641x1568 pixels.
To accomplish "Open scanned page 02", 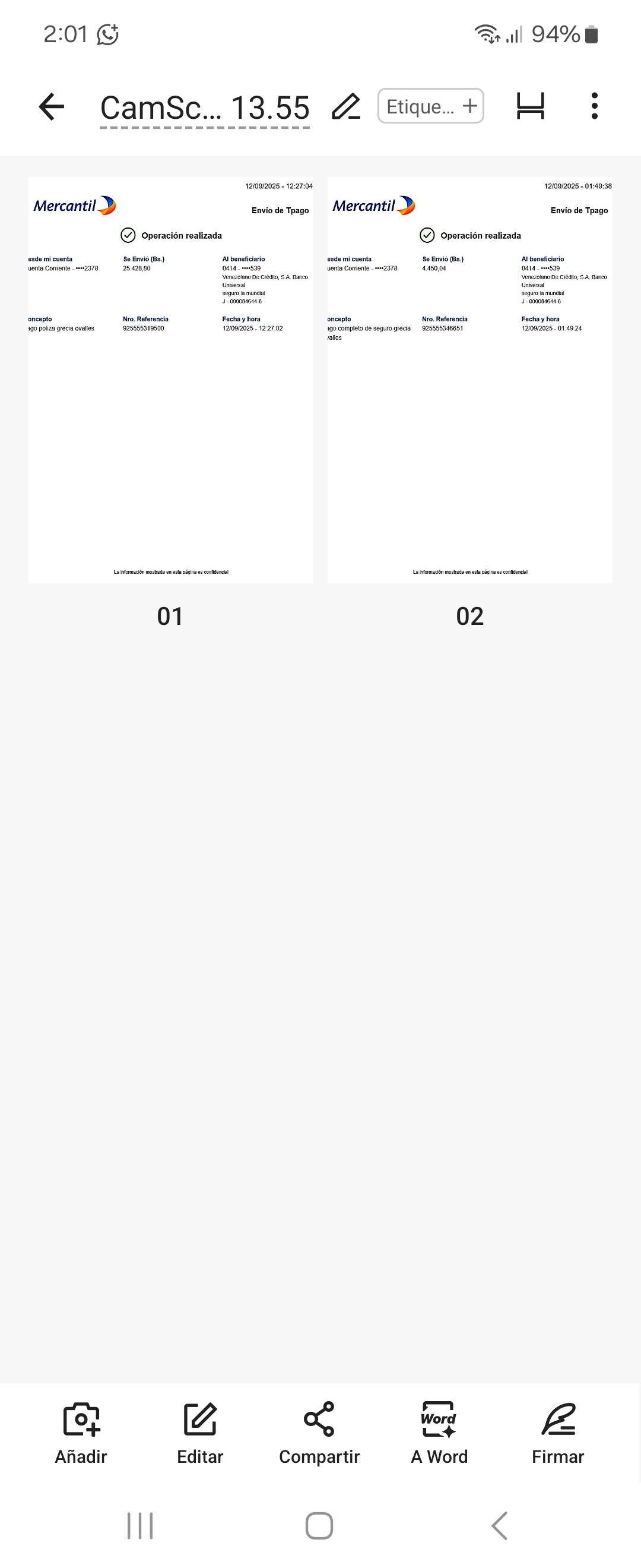I will [469, 380].
